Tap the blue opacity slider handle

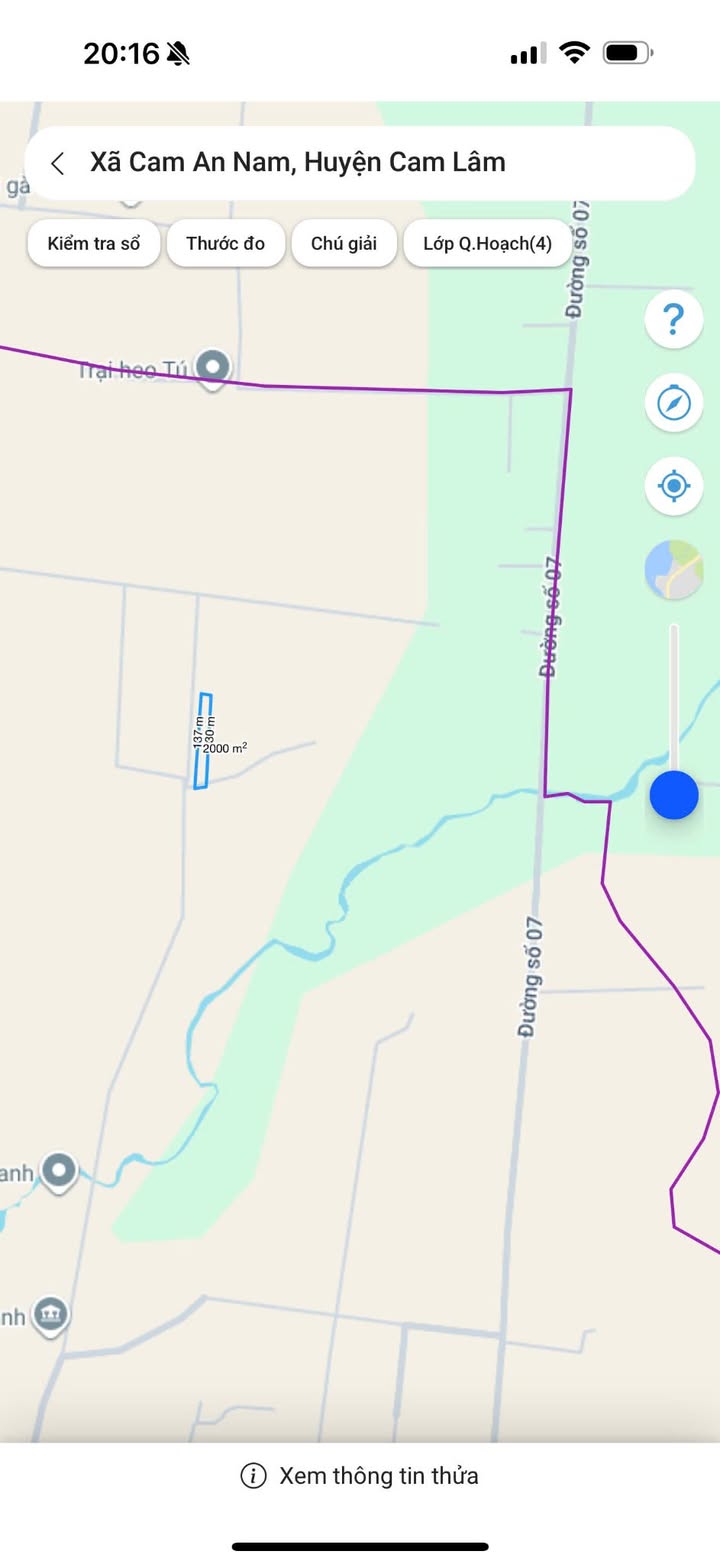coord(673,795)
